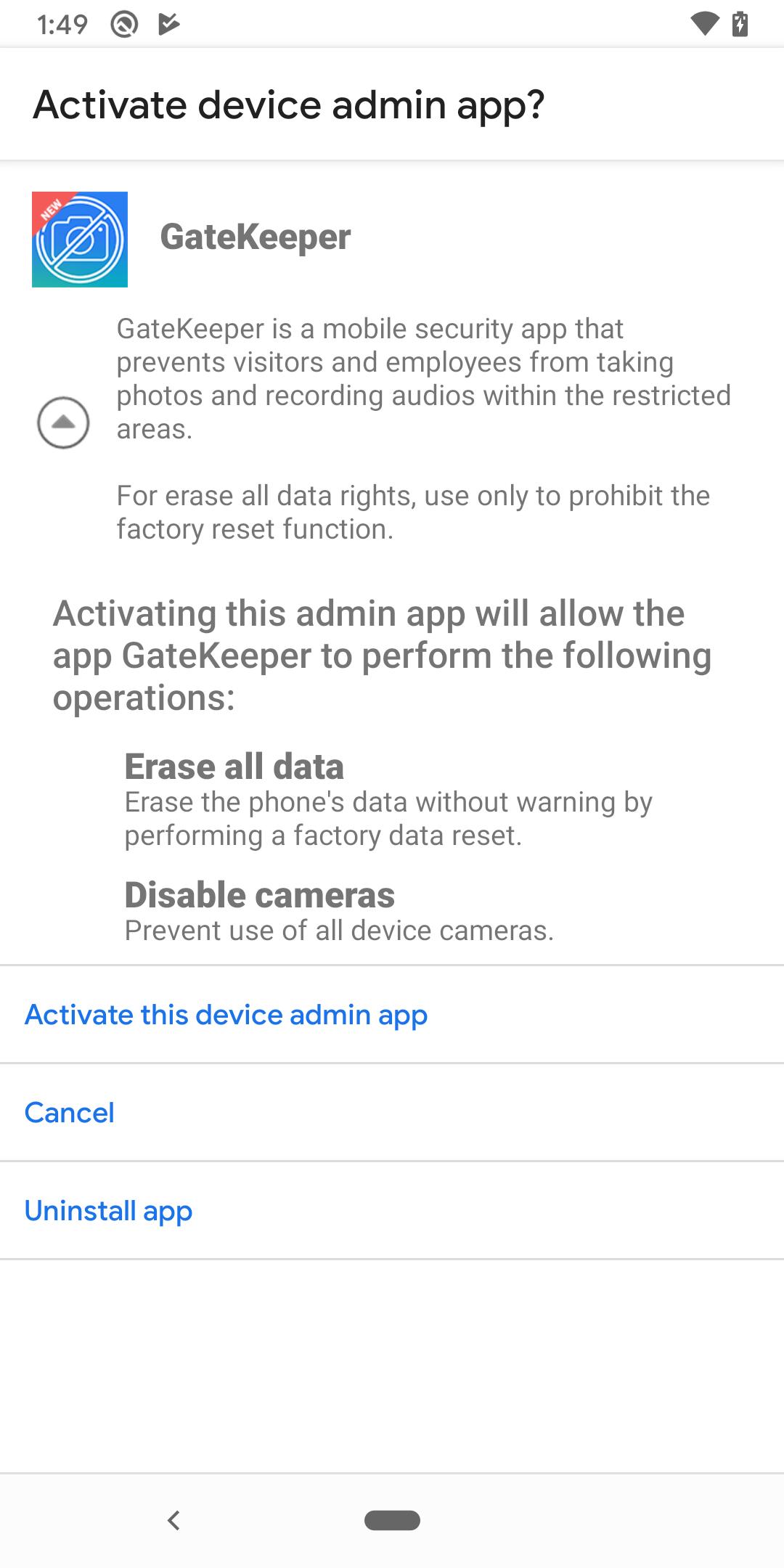Collapse the GateKeeper description arrow

63,422
